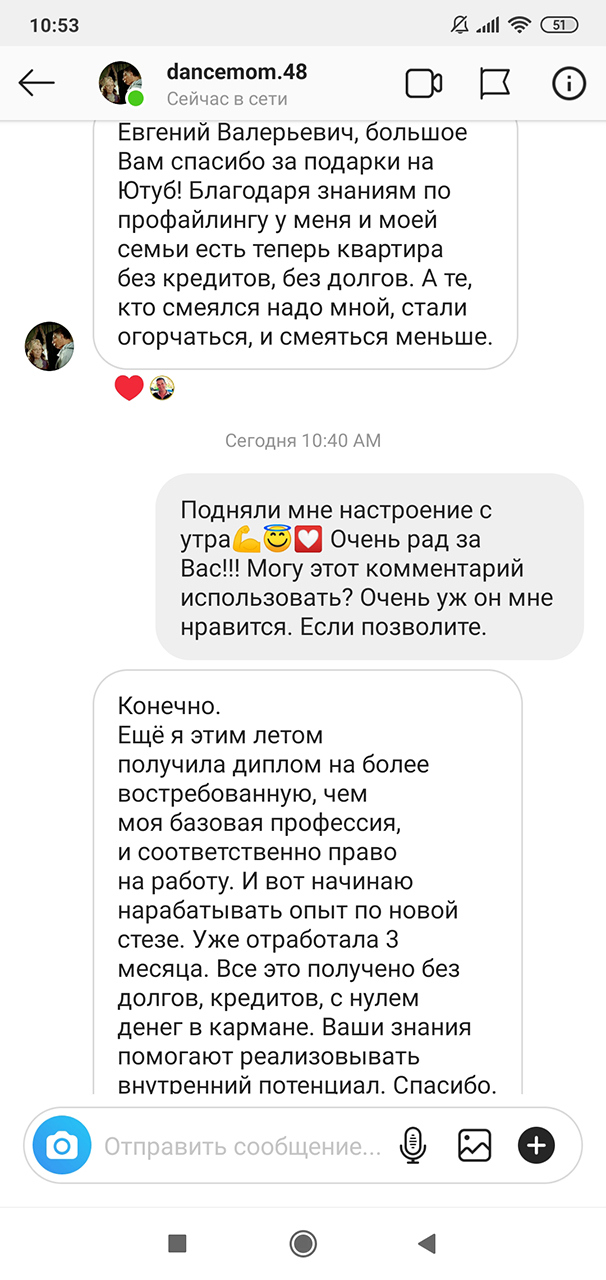The image size is (606, 1280).
Task: View the heart reaction on the message
Action: 129,389
